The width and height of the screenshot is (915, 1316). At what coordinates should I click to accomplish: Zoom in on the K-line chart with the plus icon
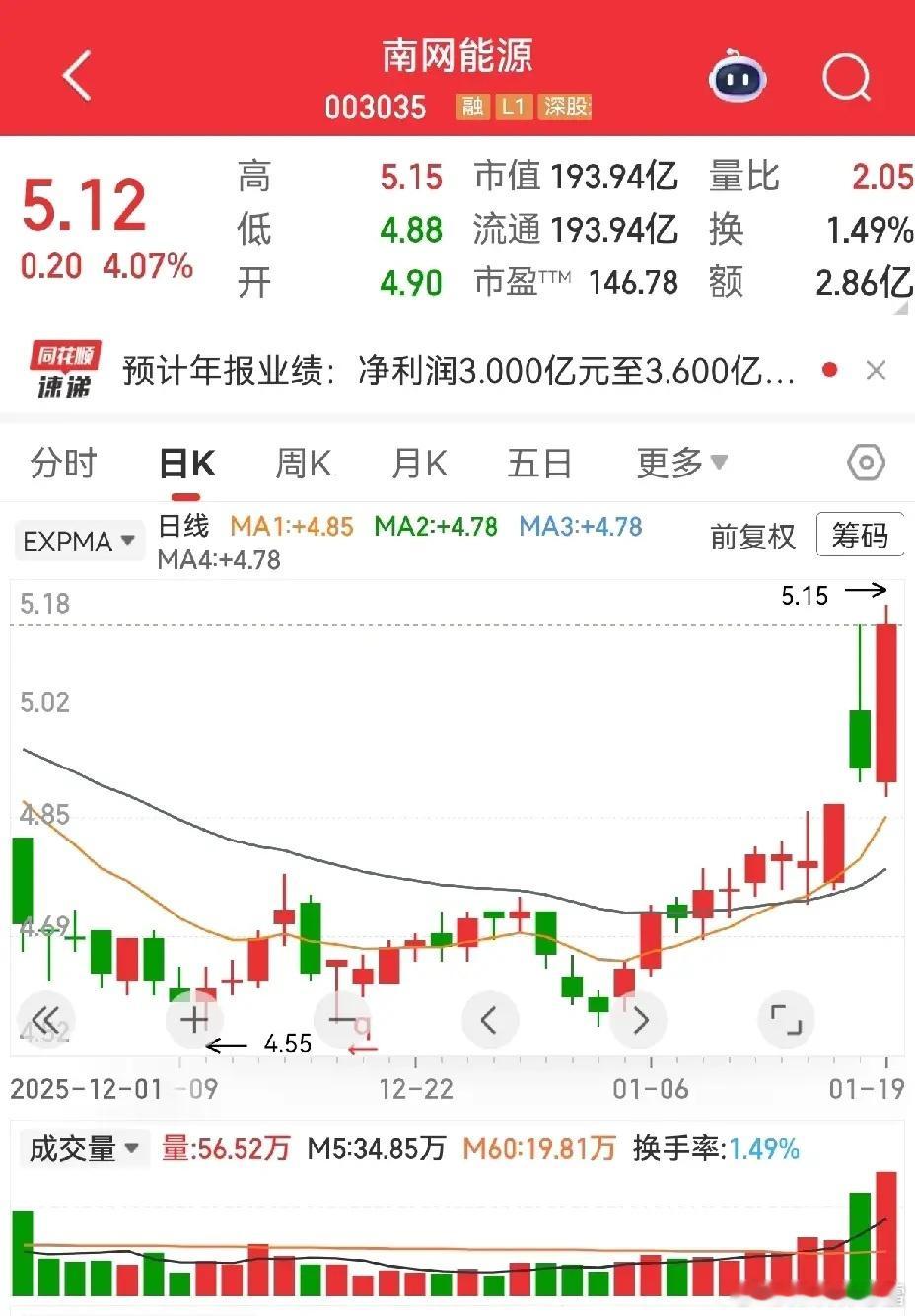pos(194,1020)
